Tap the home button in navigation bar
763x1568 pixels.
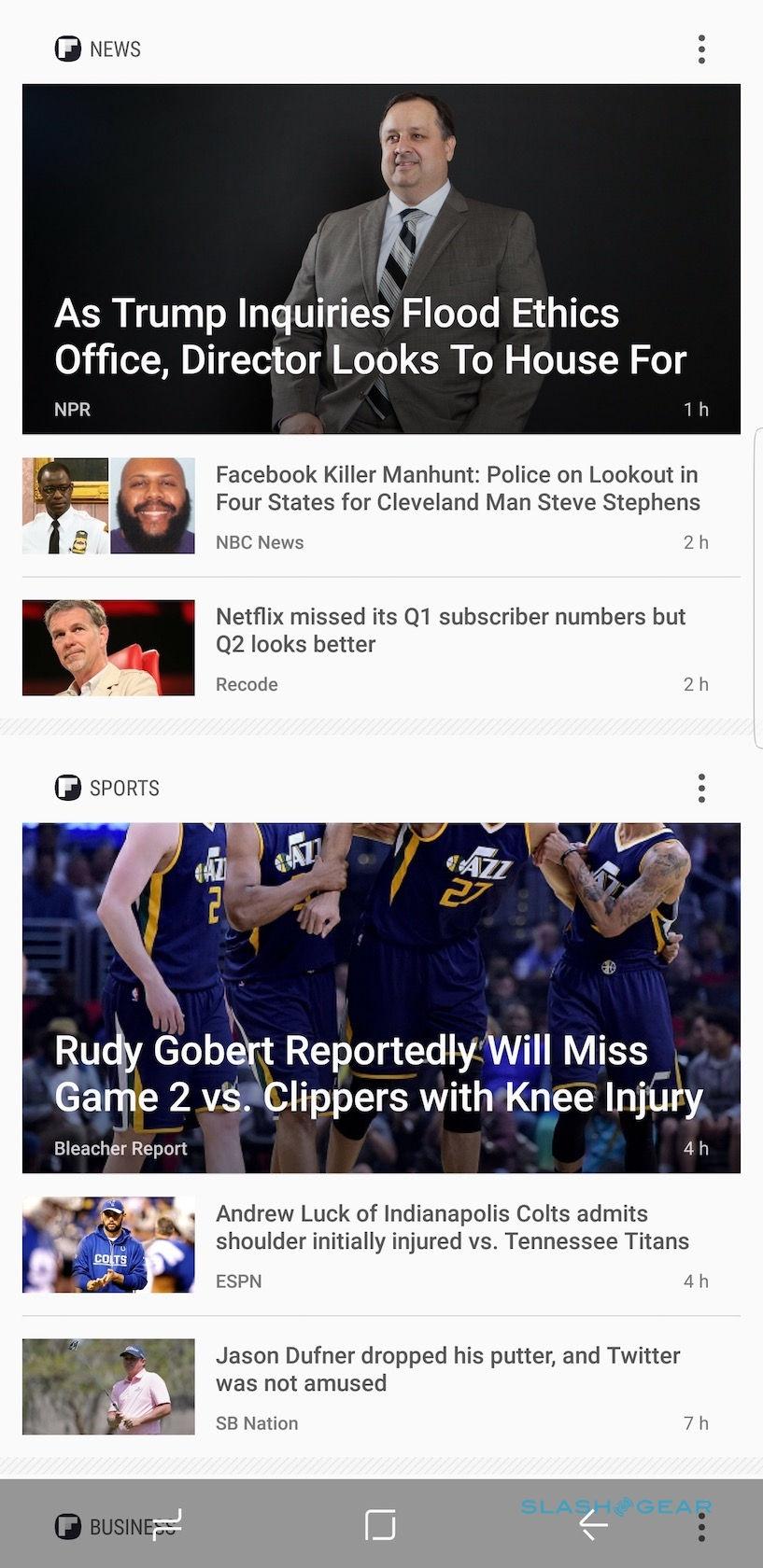pos(380,1525)
